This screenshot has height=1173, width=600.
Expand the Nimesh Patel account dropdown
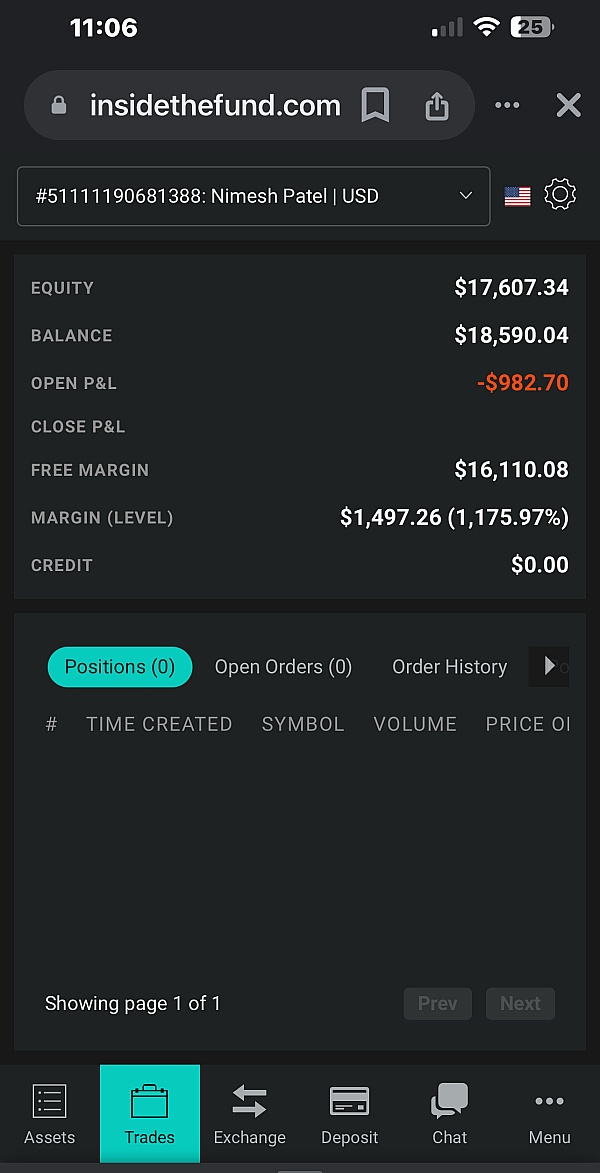(x=254, y=196)
